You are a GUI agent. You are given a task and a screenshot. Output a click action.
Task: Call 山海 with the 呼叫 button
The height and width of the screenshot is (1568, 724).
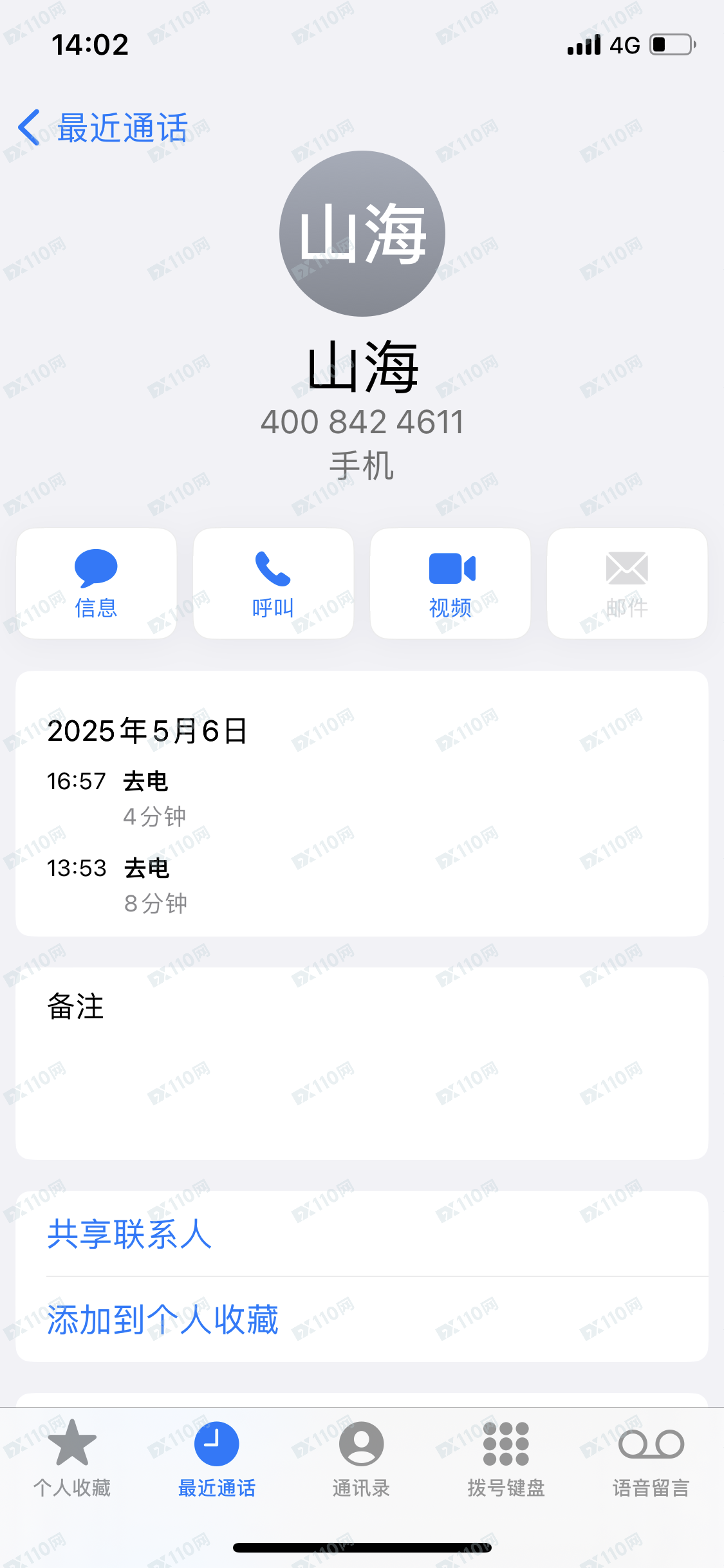pyautogui.click(x=274, y=583)
